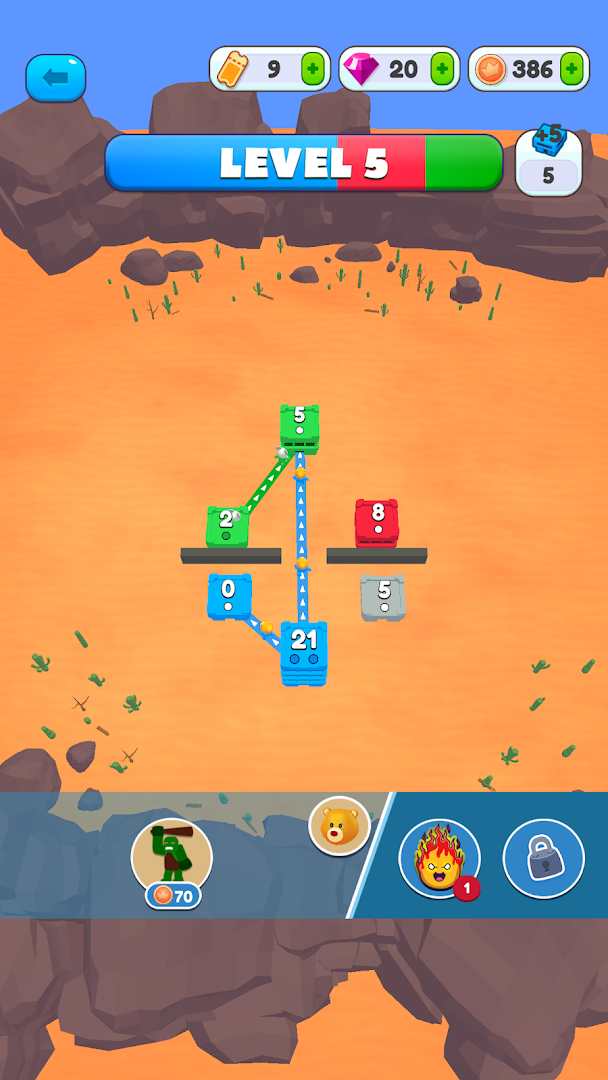Add more coins with the plus button
Image resolution: width=608 pixels, height=1080 pixels.
coord(570,69)
